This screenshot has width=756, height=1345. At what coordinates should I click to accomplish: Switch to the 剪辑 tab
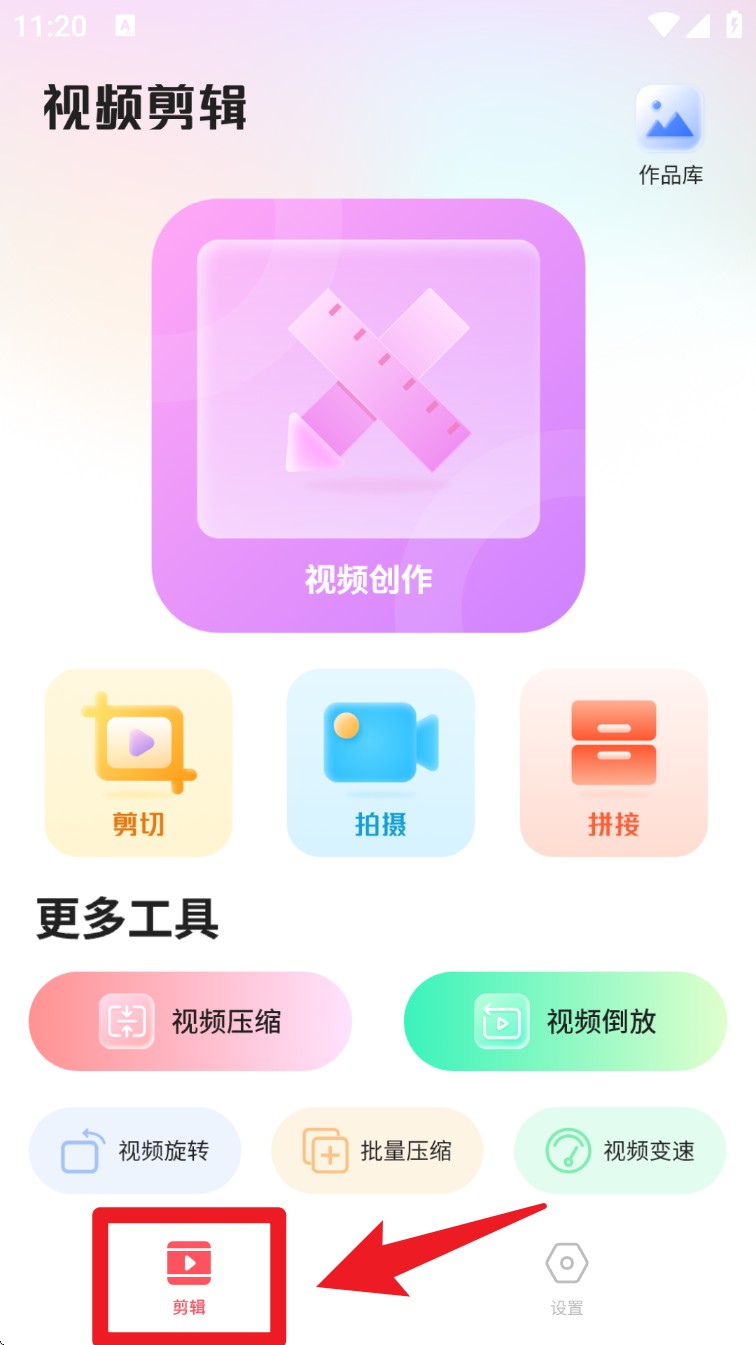(189, 1276)
